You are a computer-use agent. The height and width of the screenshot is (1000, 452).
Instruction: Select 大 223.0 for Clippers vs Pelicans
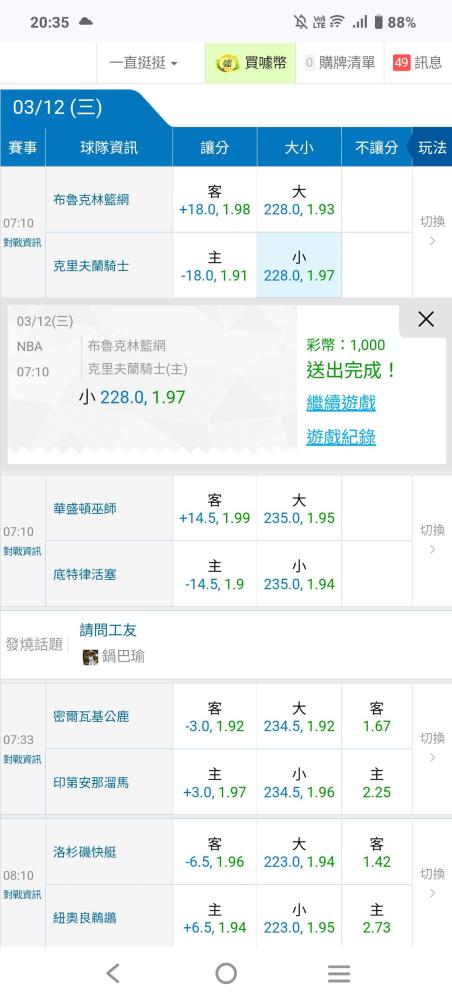coord(299,853)
